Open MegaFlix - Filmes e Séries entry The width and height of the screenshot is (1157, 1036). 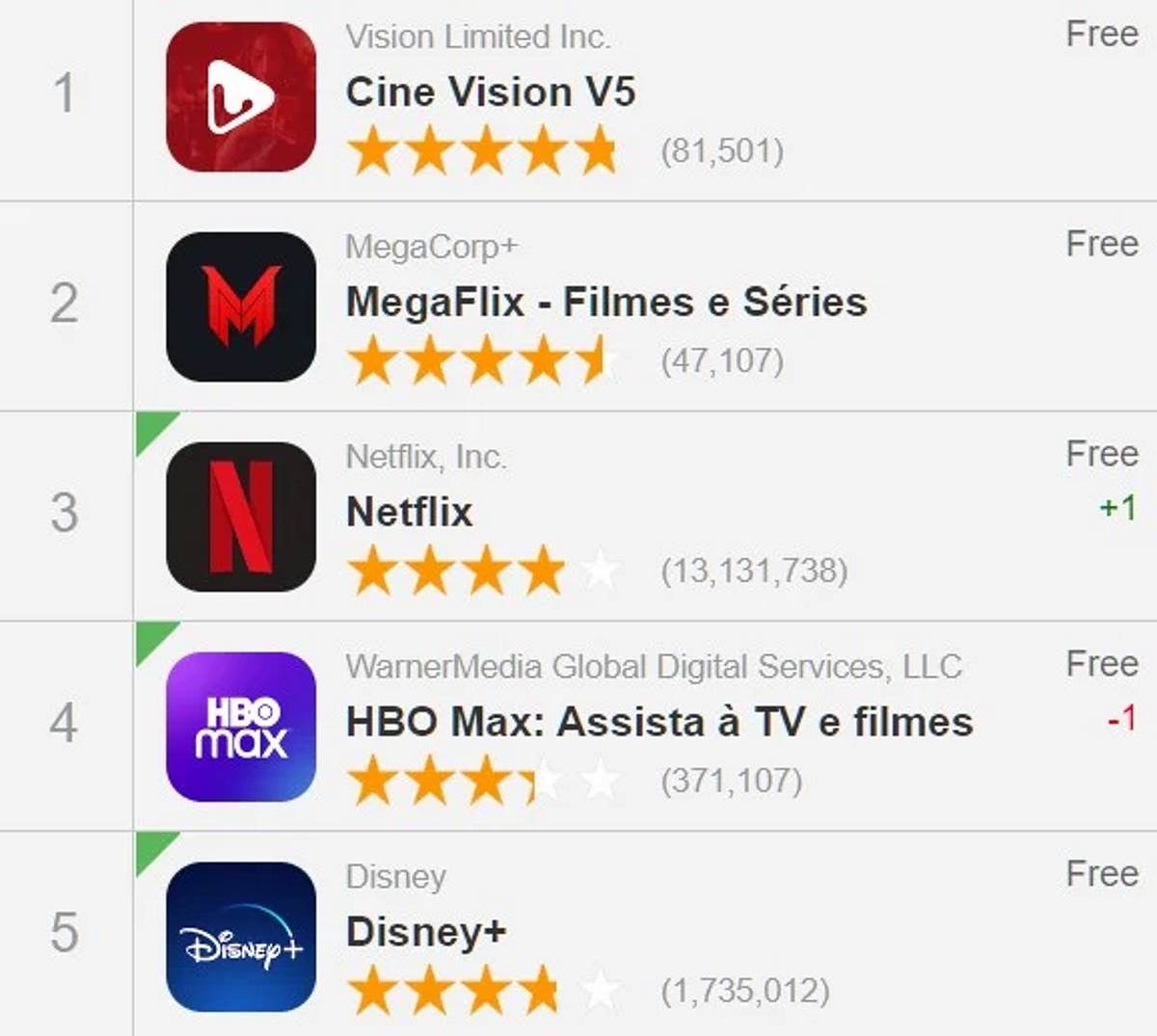tap(605, 303)
